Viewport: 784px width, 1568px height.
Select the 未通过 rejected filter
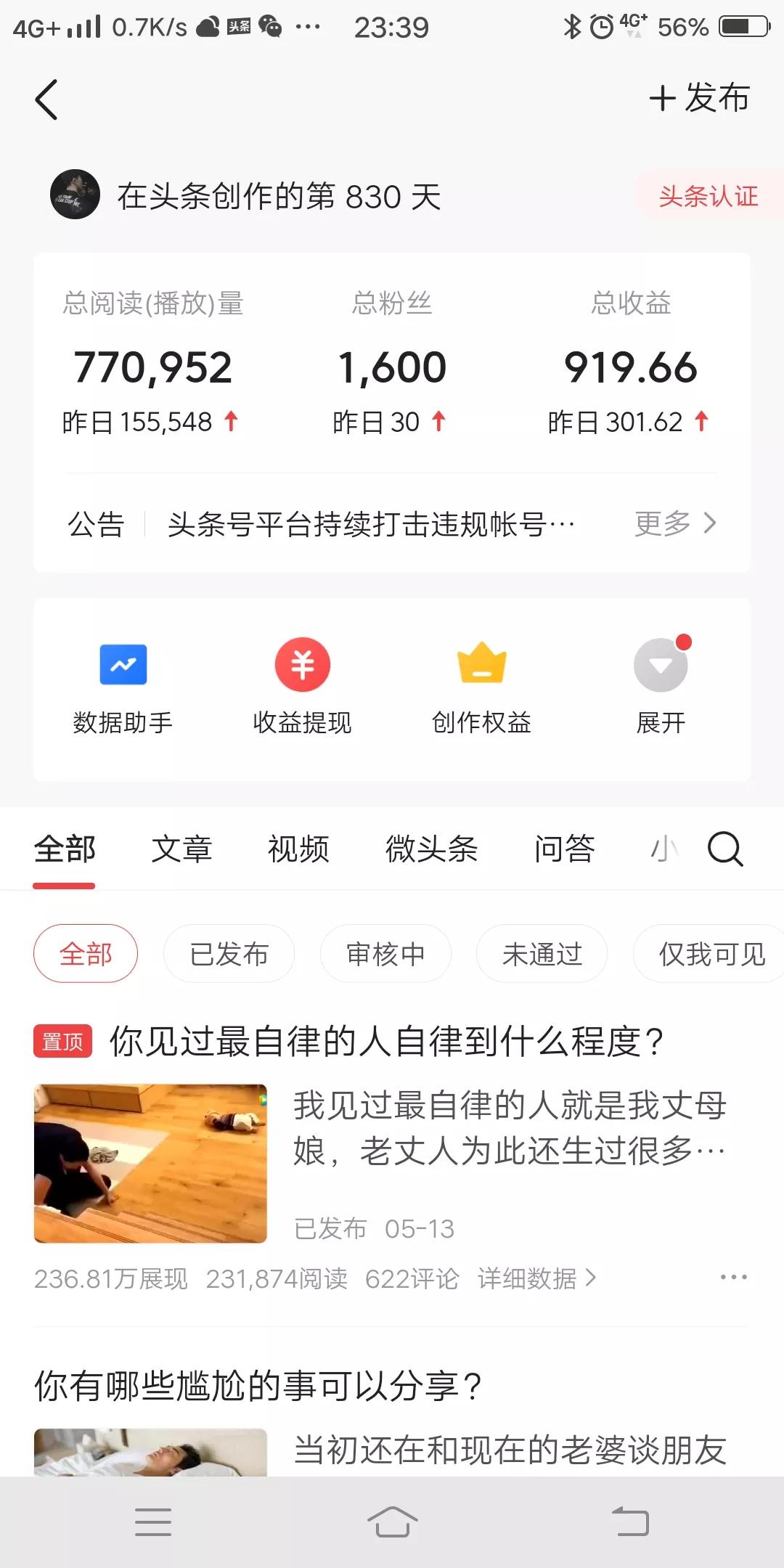pos(542,953)
